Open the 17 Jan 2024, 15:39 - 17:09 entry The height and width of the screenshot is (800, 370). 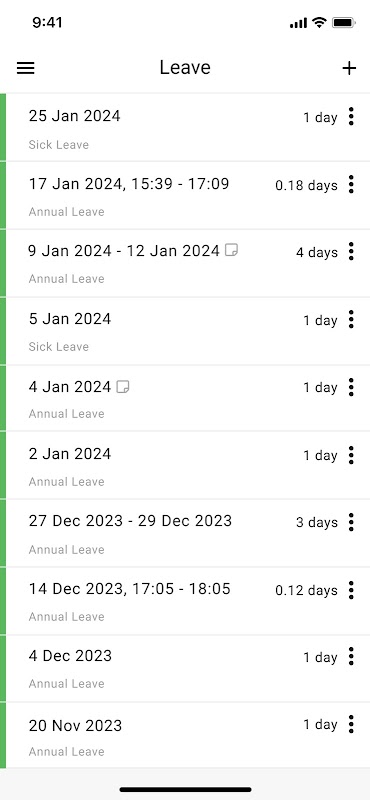pos(185,196)
